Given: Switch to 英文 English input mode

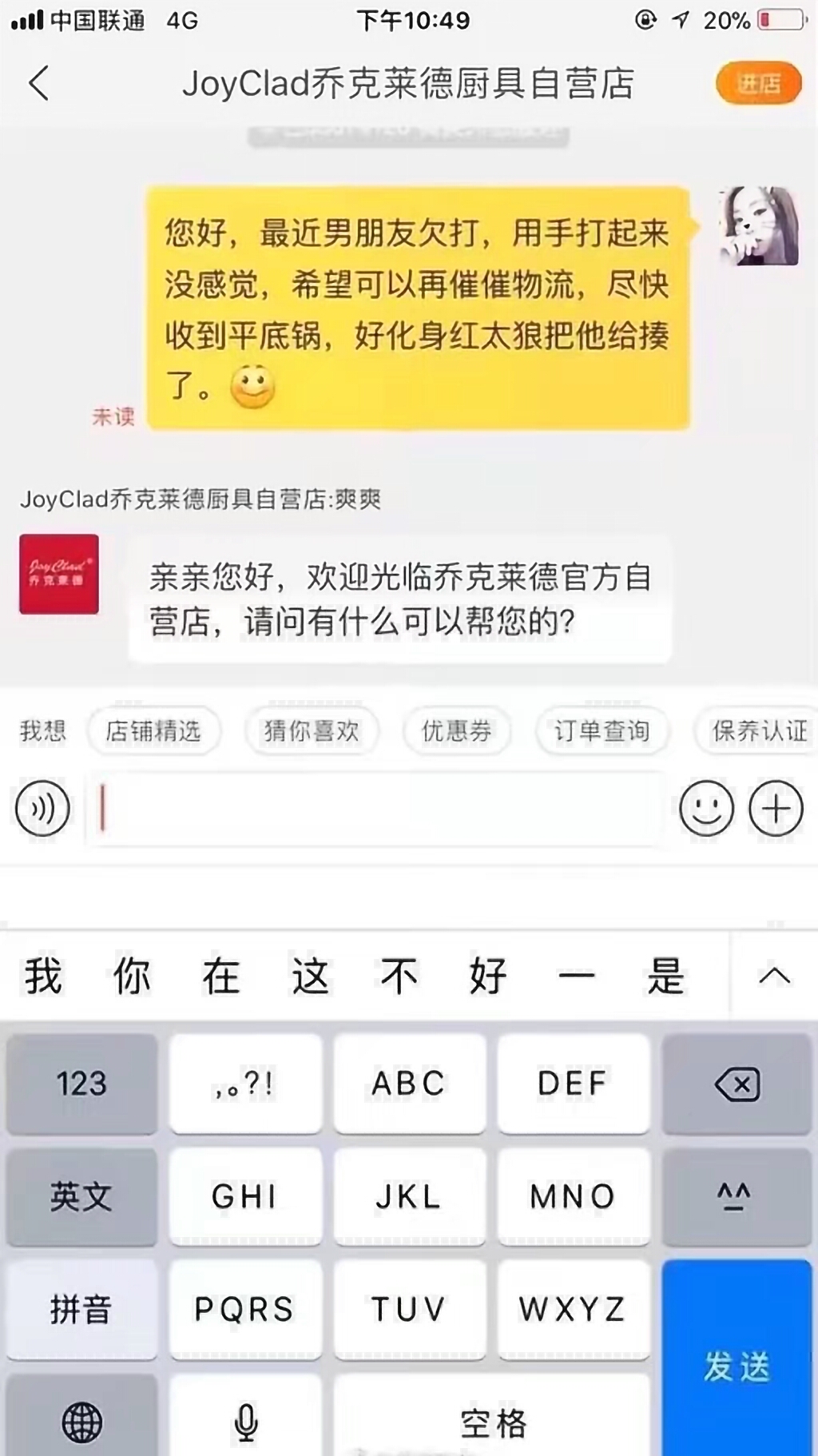Looking at the screenshot, I should (x=81, y=1196).
